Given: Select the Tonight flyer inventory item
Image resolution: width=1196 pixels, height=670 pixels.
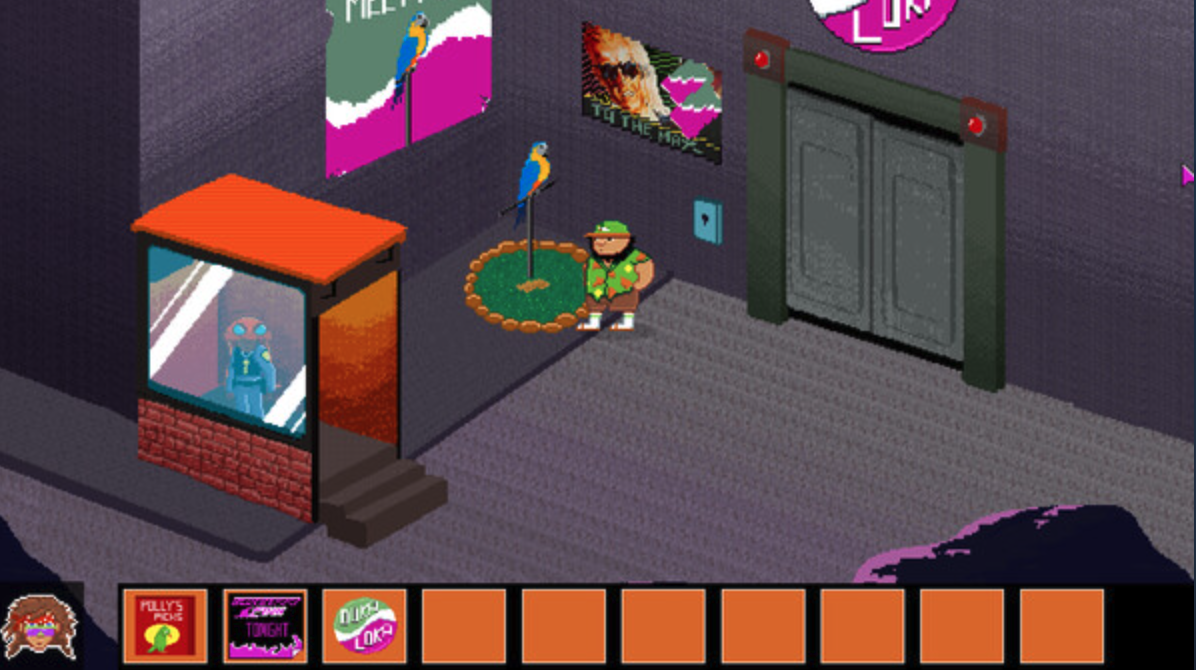Looking at the screenshot, I should (x=265, y=626).
